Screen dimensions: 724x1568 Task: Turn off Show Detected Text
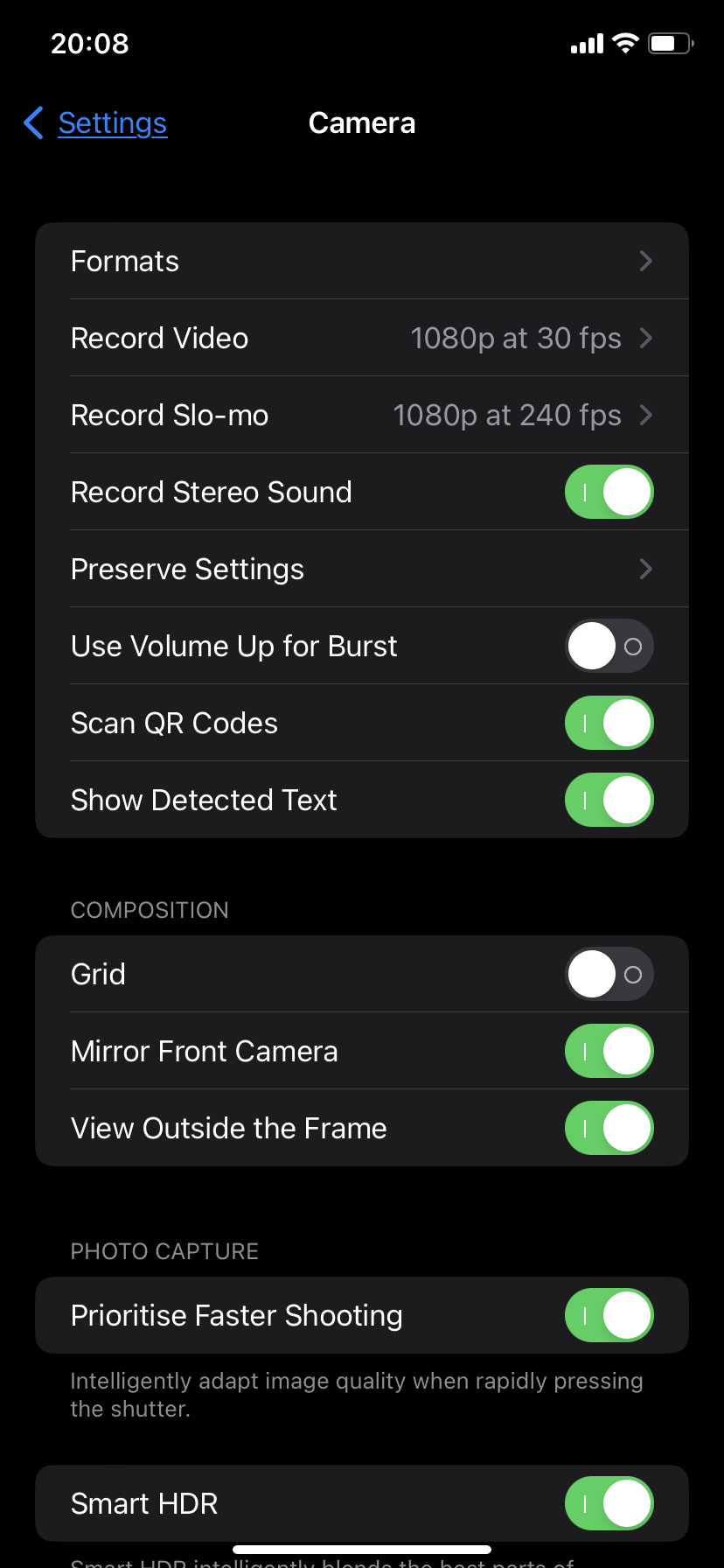(609, 800)
